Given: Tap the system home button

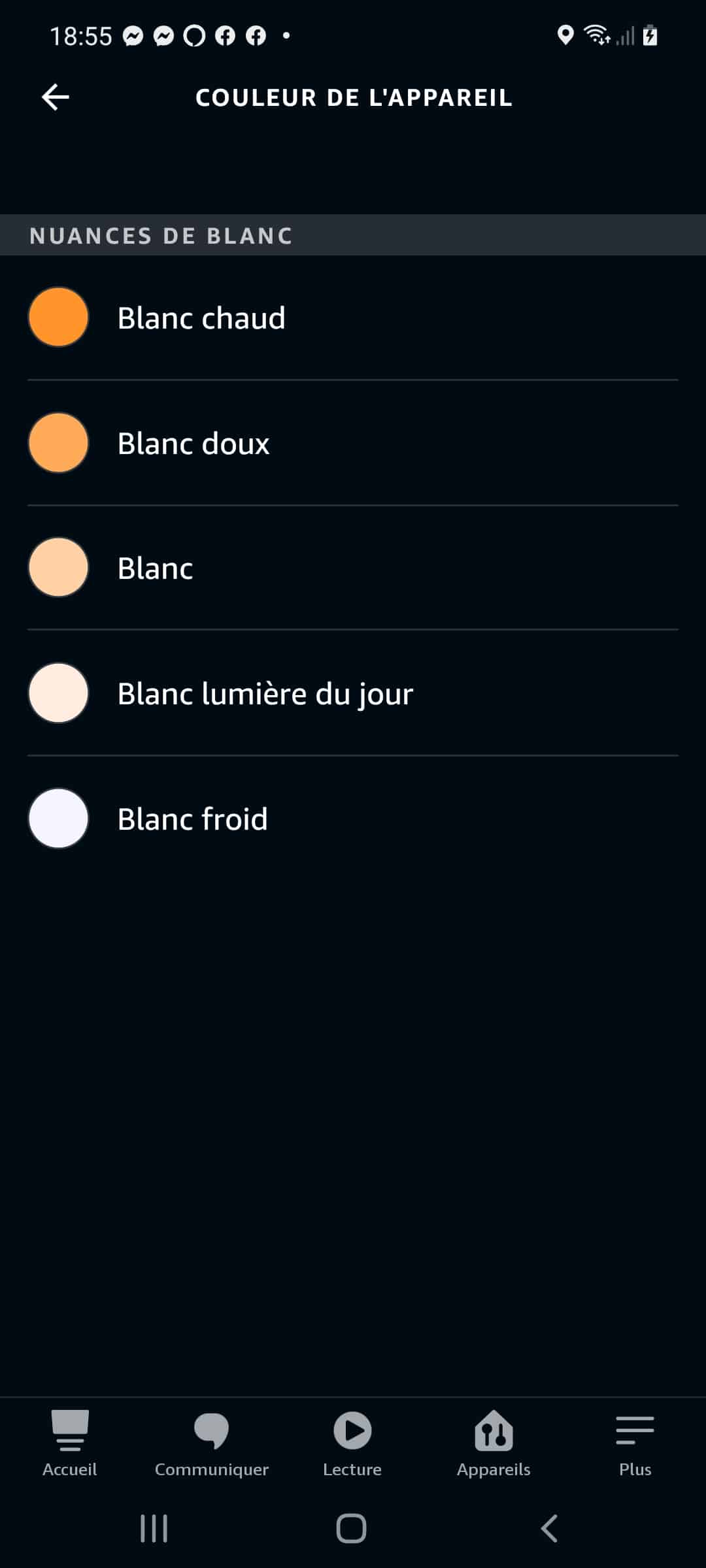Looking at the screenshot, I should pyautogui.click(x=352, y=1528).
